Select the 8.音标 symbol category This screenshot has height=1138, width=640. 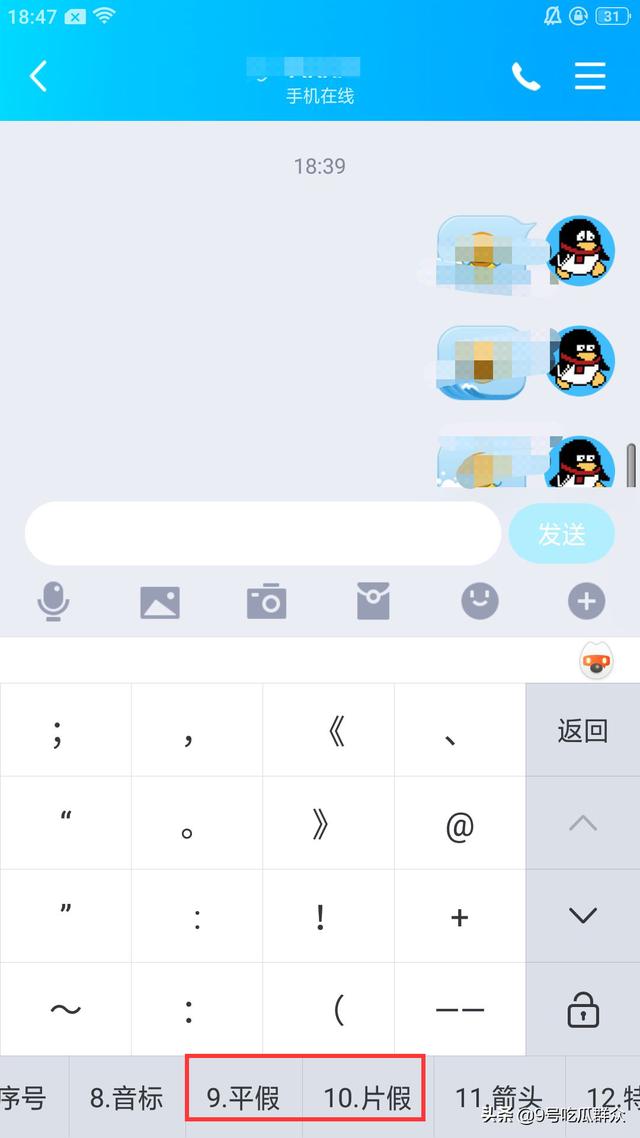click(126, 1099)
